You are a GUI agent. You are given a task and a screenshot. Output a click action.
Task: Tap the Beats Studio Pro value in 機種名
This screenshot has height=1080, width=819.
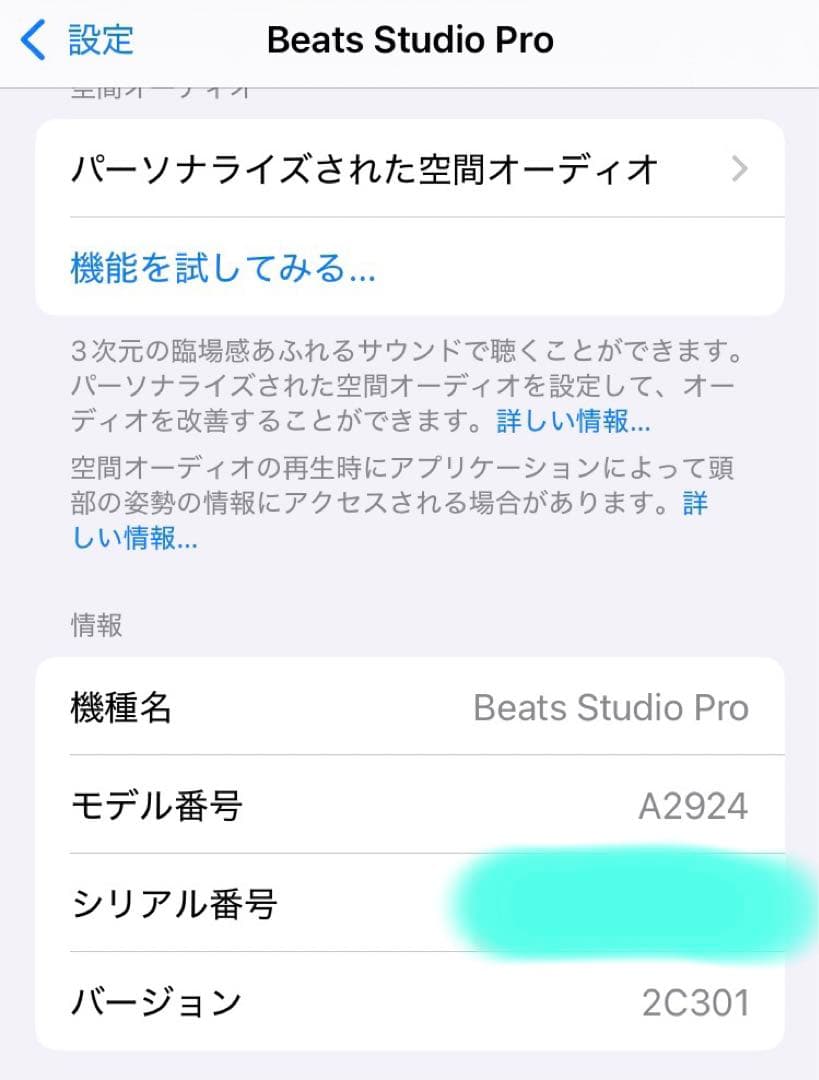click(x=610, y=707)
